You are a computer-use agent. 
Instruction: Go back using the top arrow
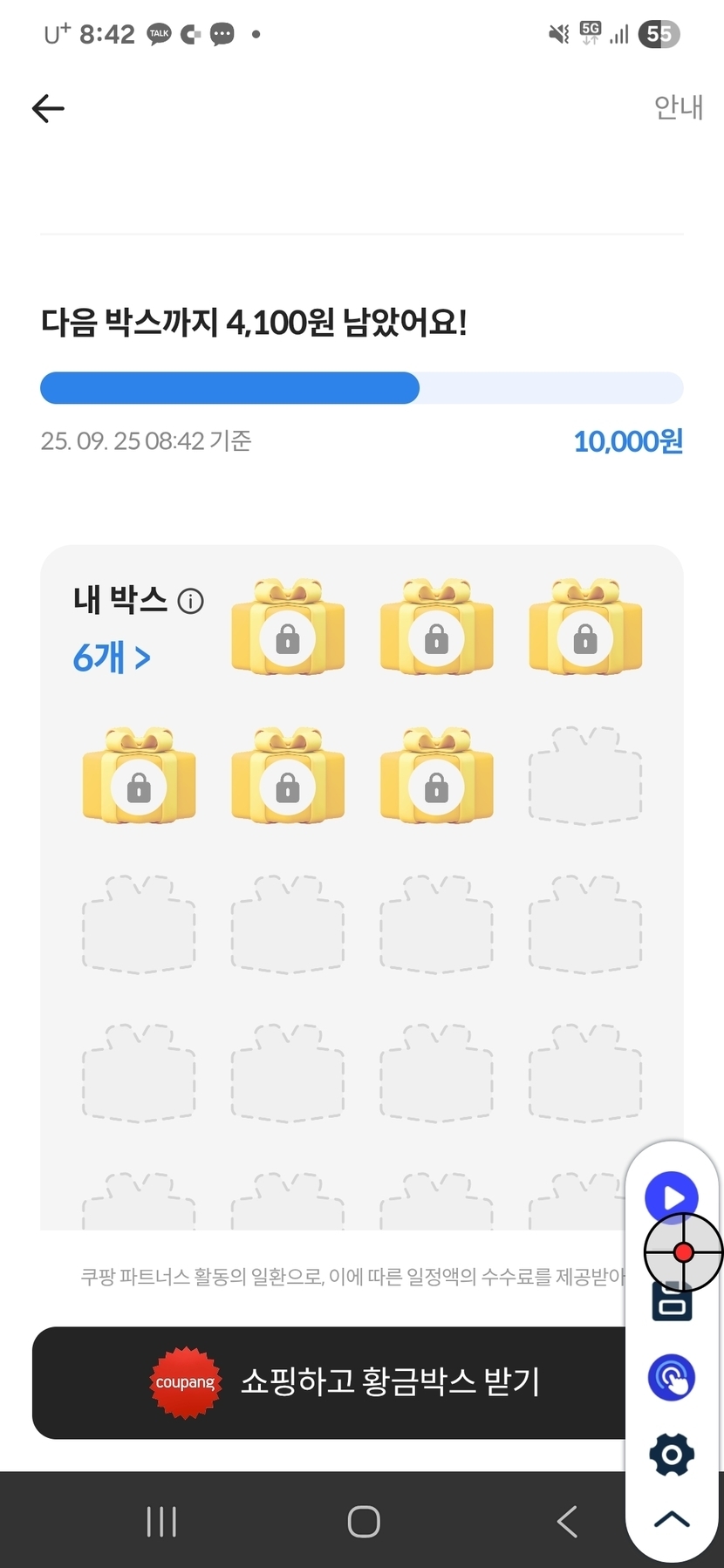tap(48, 108)
